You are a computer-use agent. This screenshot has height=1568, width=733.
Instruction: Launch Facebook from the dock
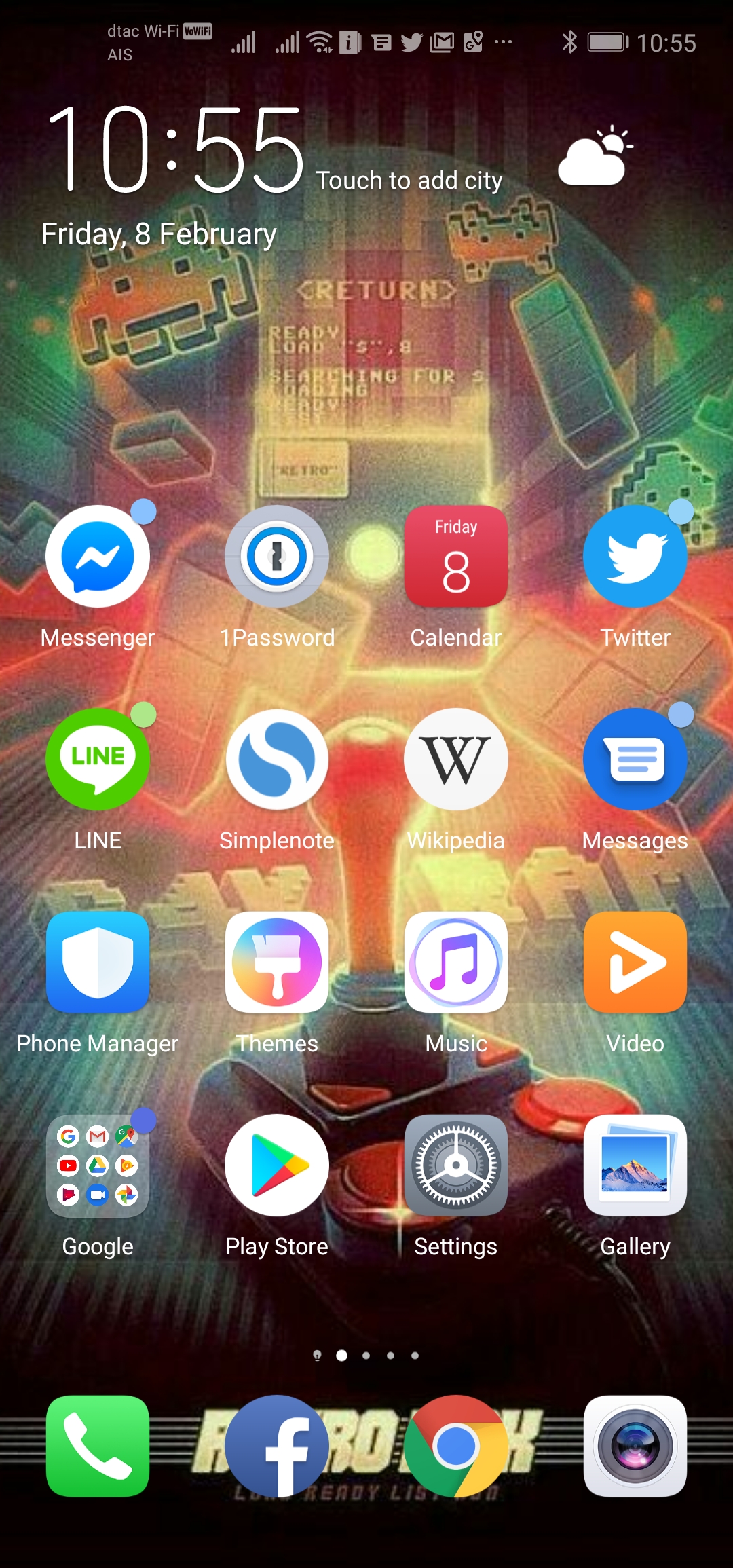click(277, 1446)
